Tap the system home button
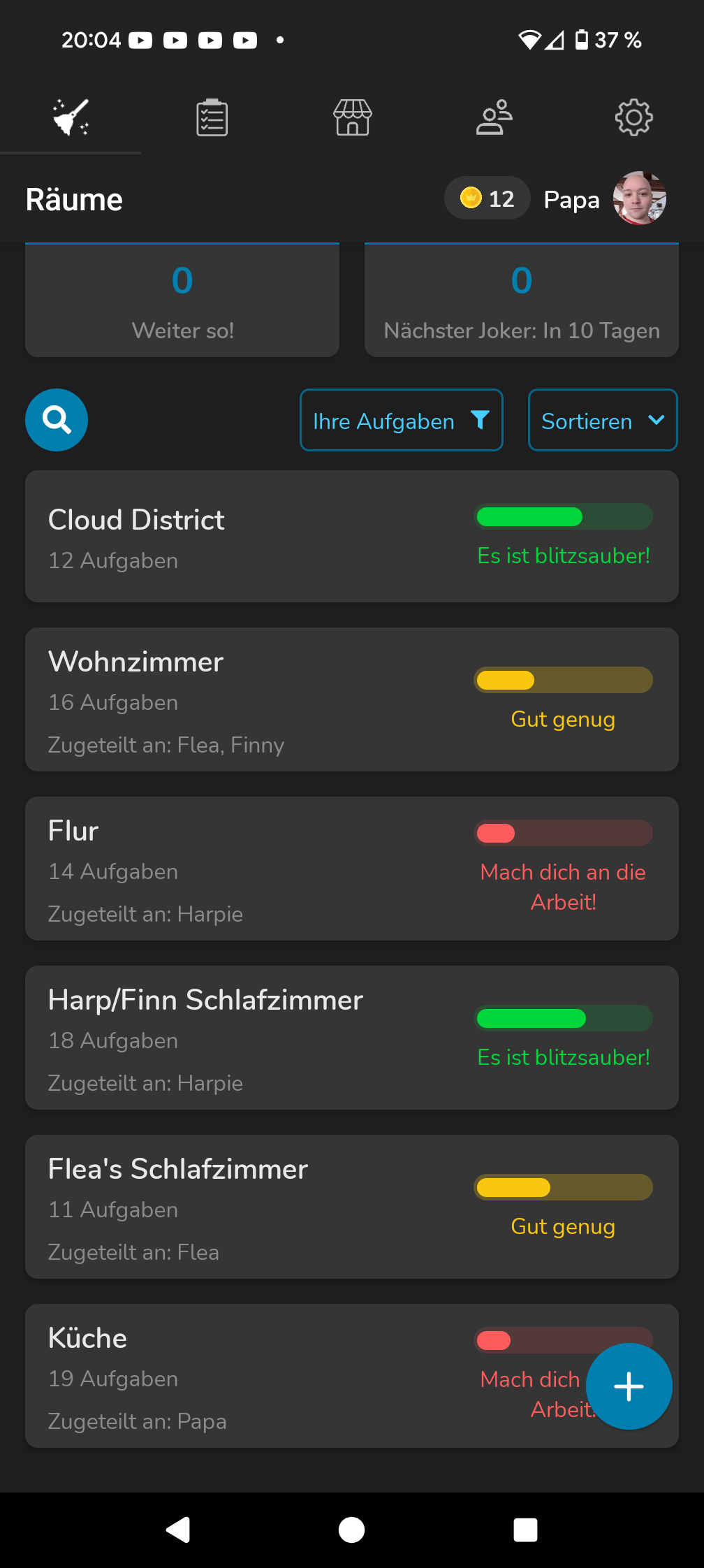The height and width of the screenshot is (1568, 704). pos(351,1530)
